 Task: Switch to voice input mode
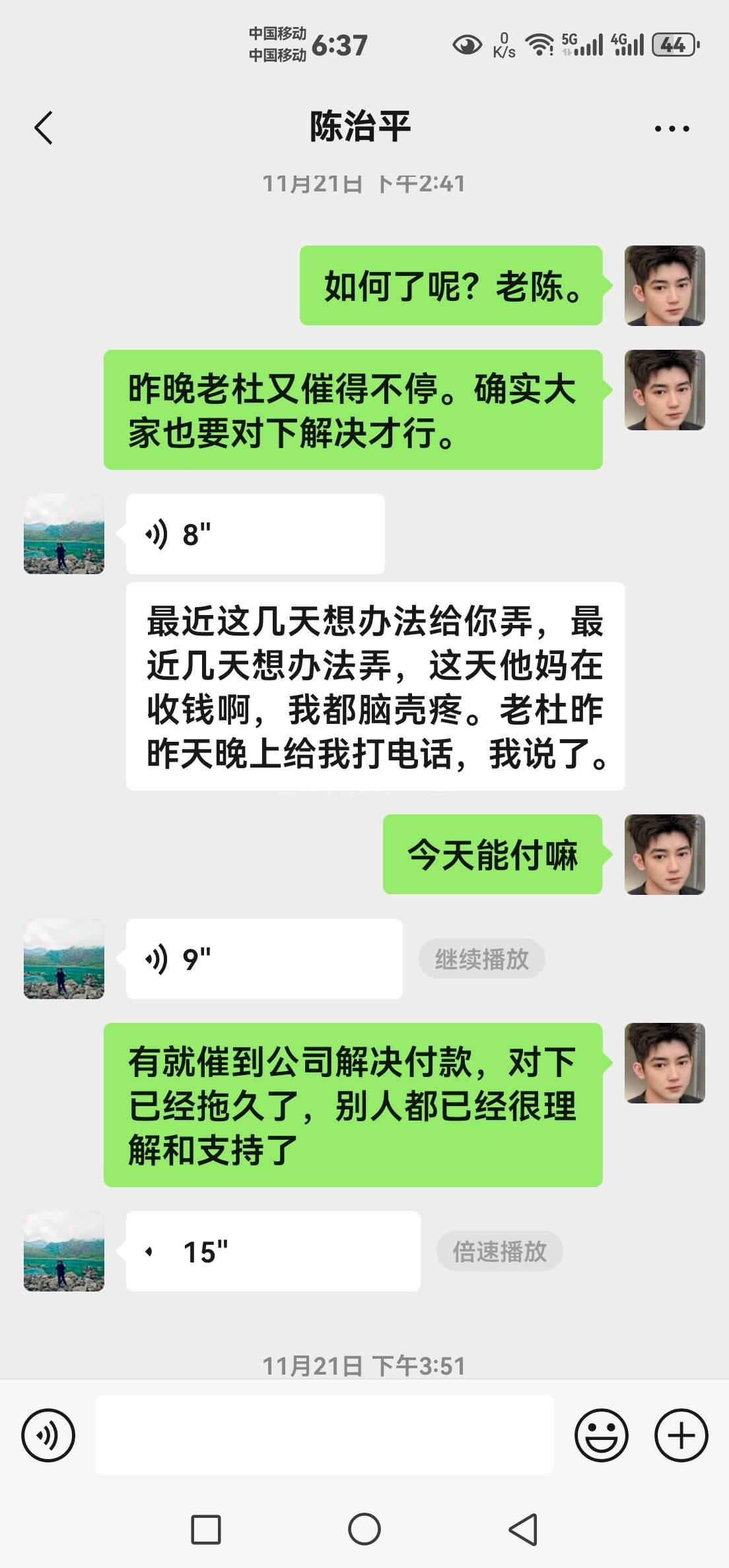pos(48,1435)
